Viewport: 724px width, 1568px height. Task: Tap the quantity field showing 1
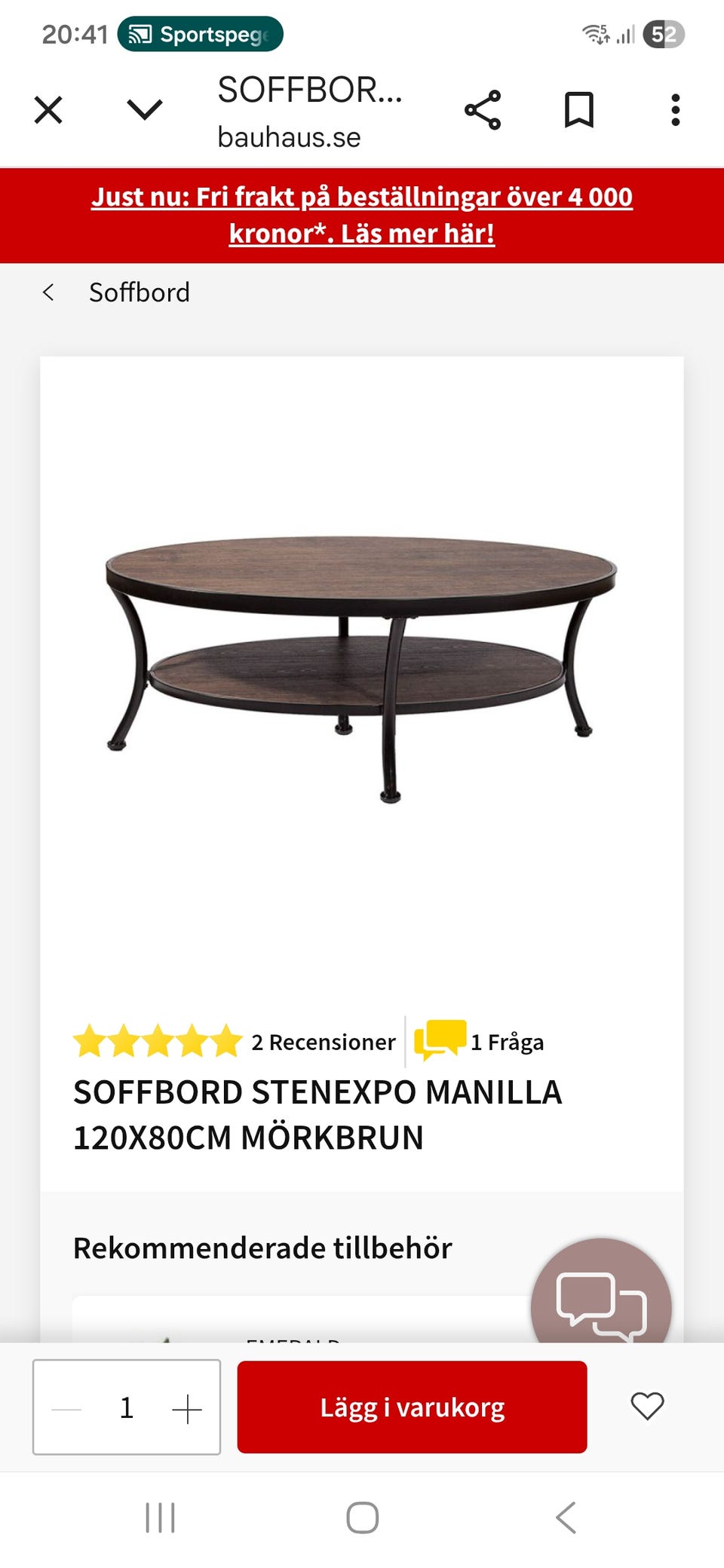(127, 1408)
